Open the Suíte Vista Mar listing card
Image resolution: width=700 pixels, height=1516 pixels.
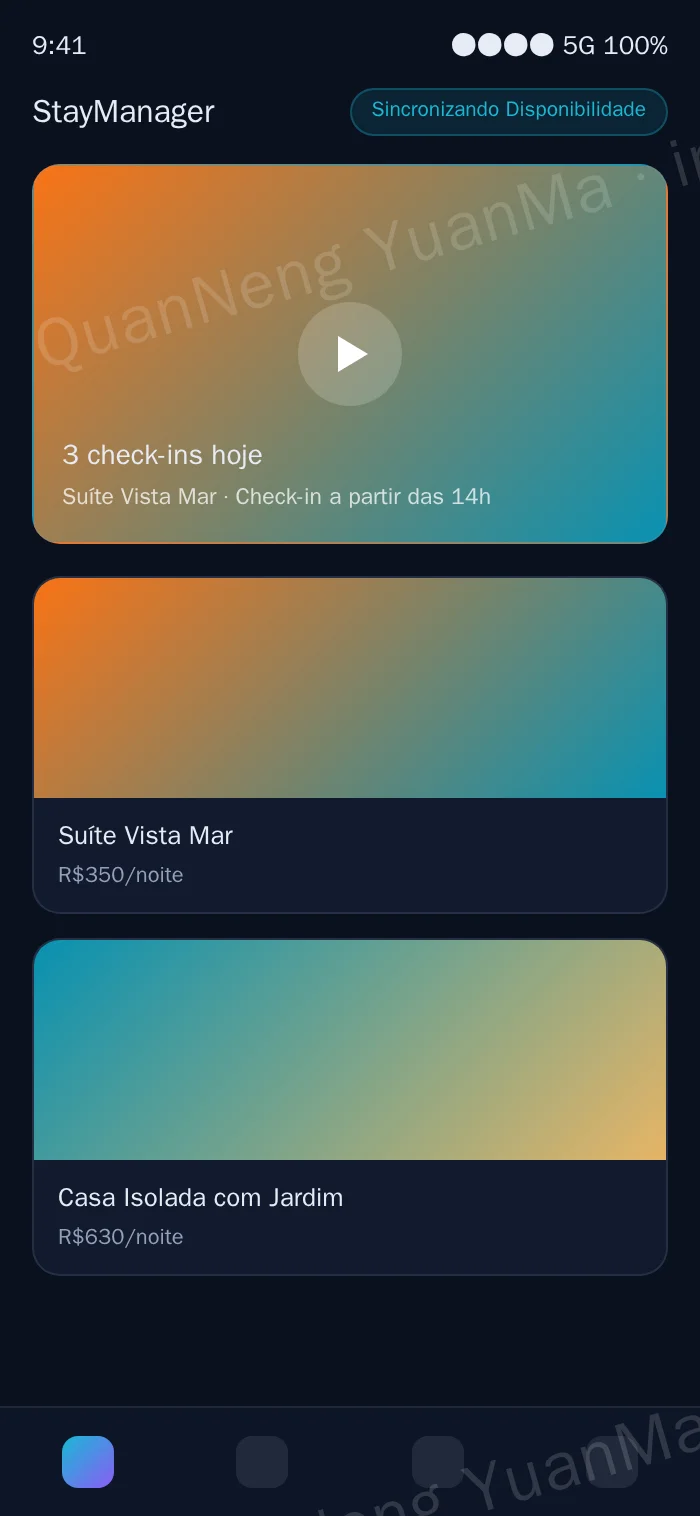(350, 745)
